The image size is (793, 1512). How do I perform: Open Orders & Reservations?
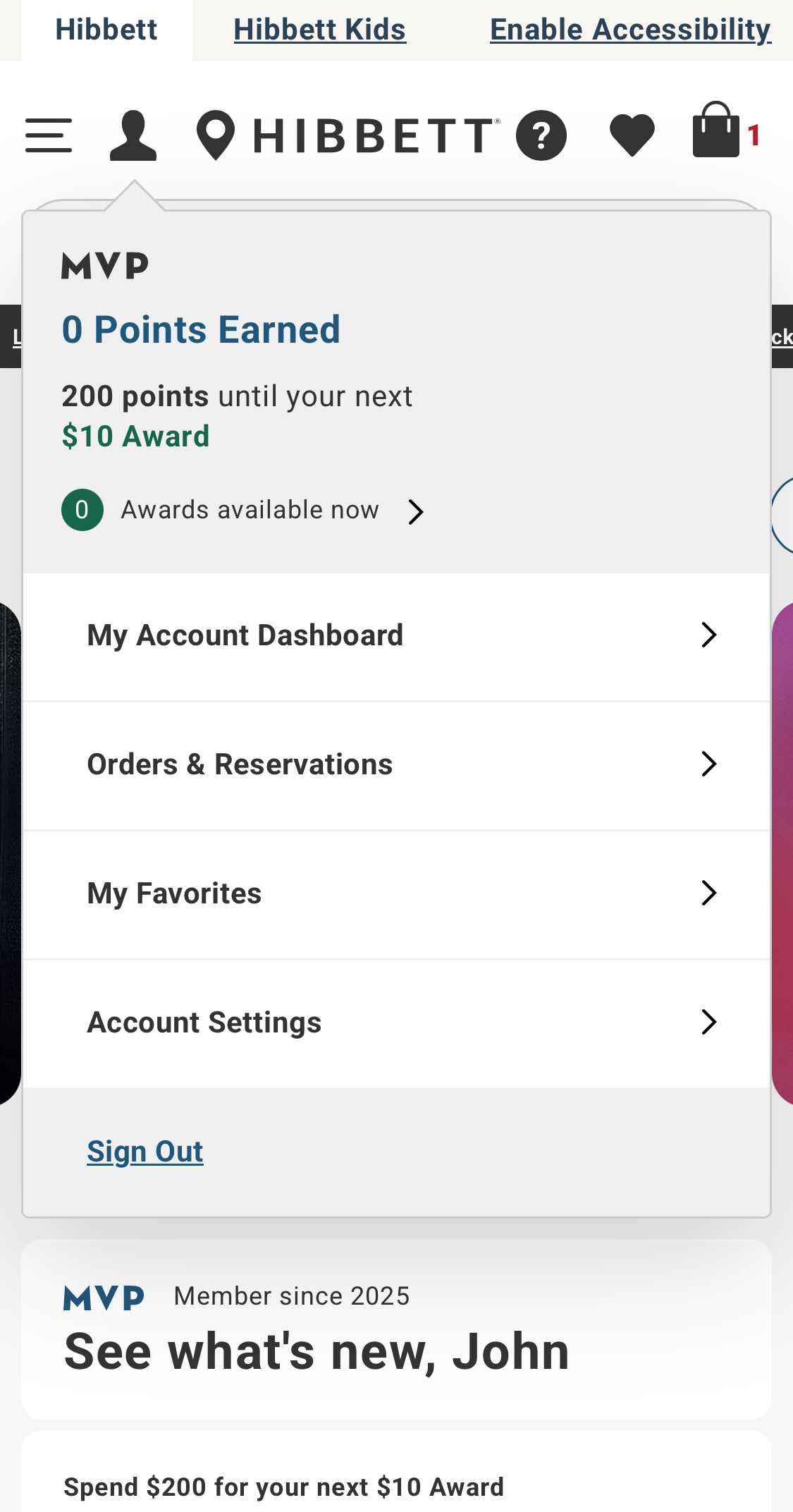[x=397, y=764]
